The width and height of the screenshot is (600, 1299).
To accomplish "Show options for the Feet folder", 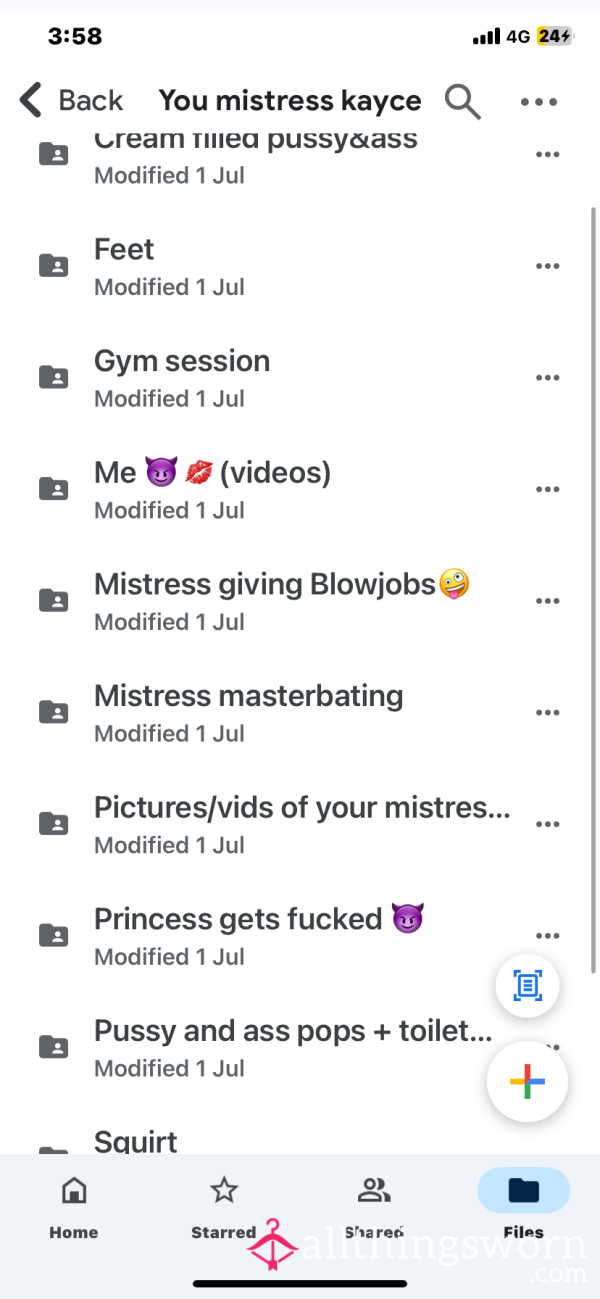I will tap(547, 266).
